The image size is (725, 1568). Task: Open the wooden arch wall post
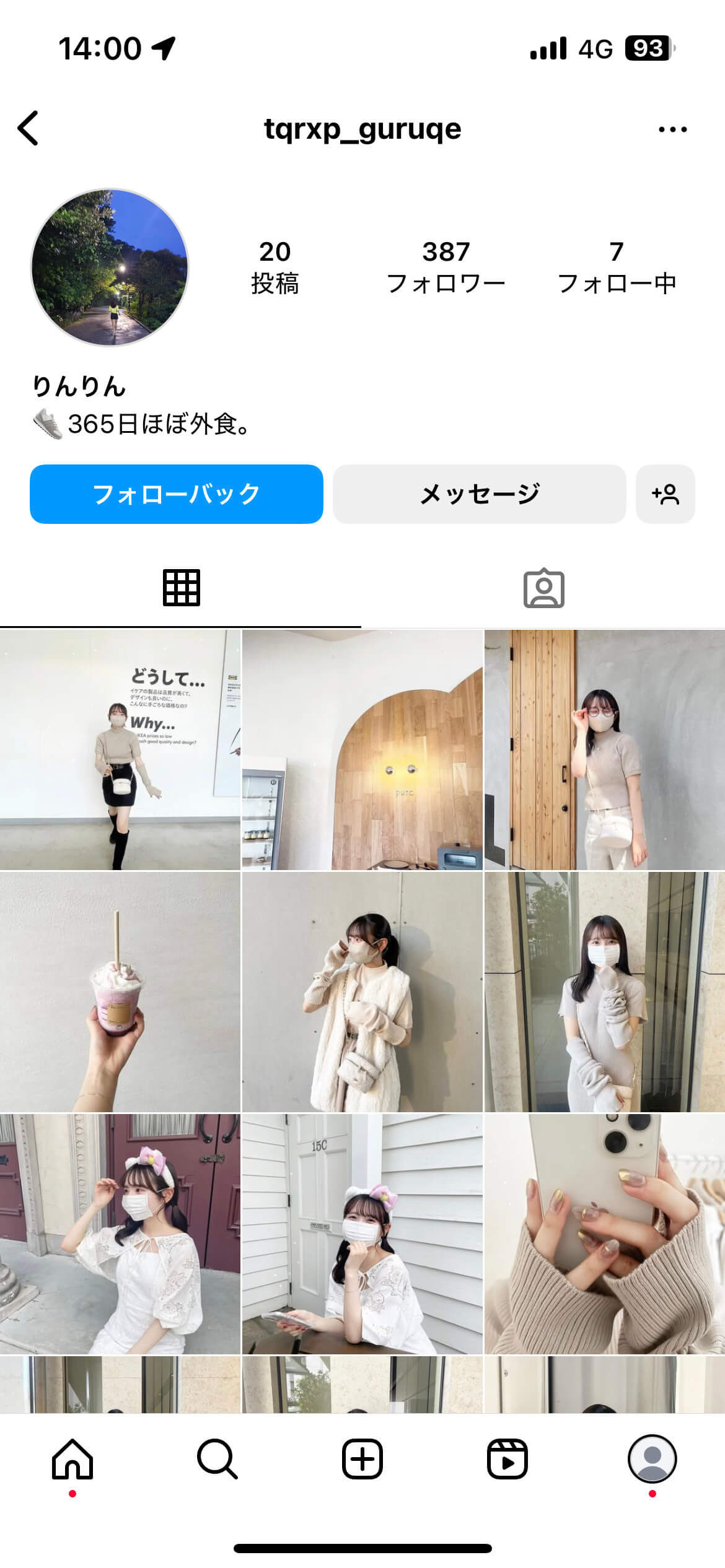[362, 750]
